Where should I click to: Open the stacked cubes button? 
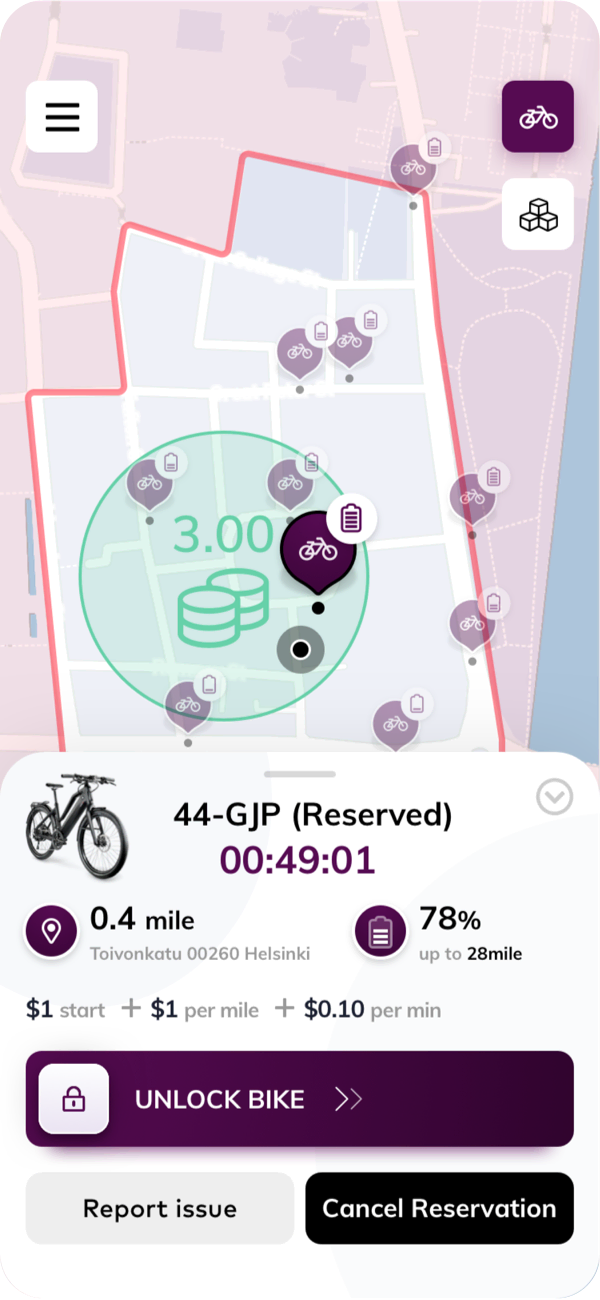click(537, 214)
